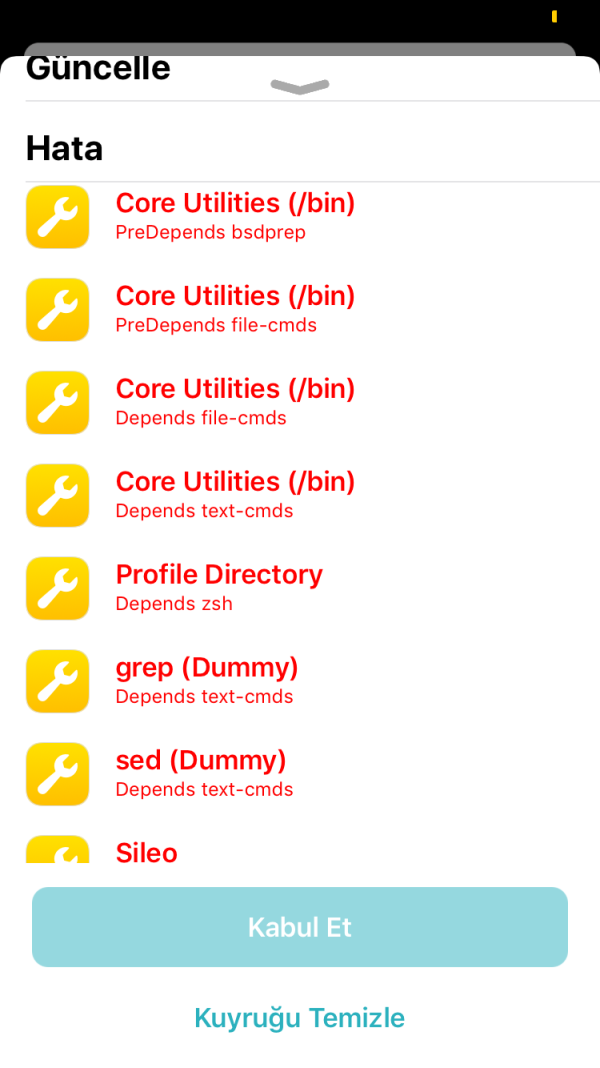Clear the queue with Kuyruğu Temizle
Image resolution: width=600 pixels, height=1068 pixels.
pyautogui.click(x=300, y=1018)
